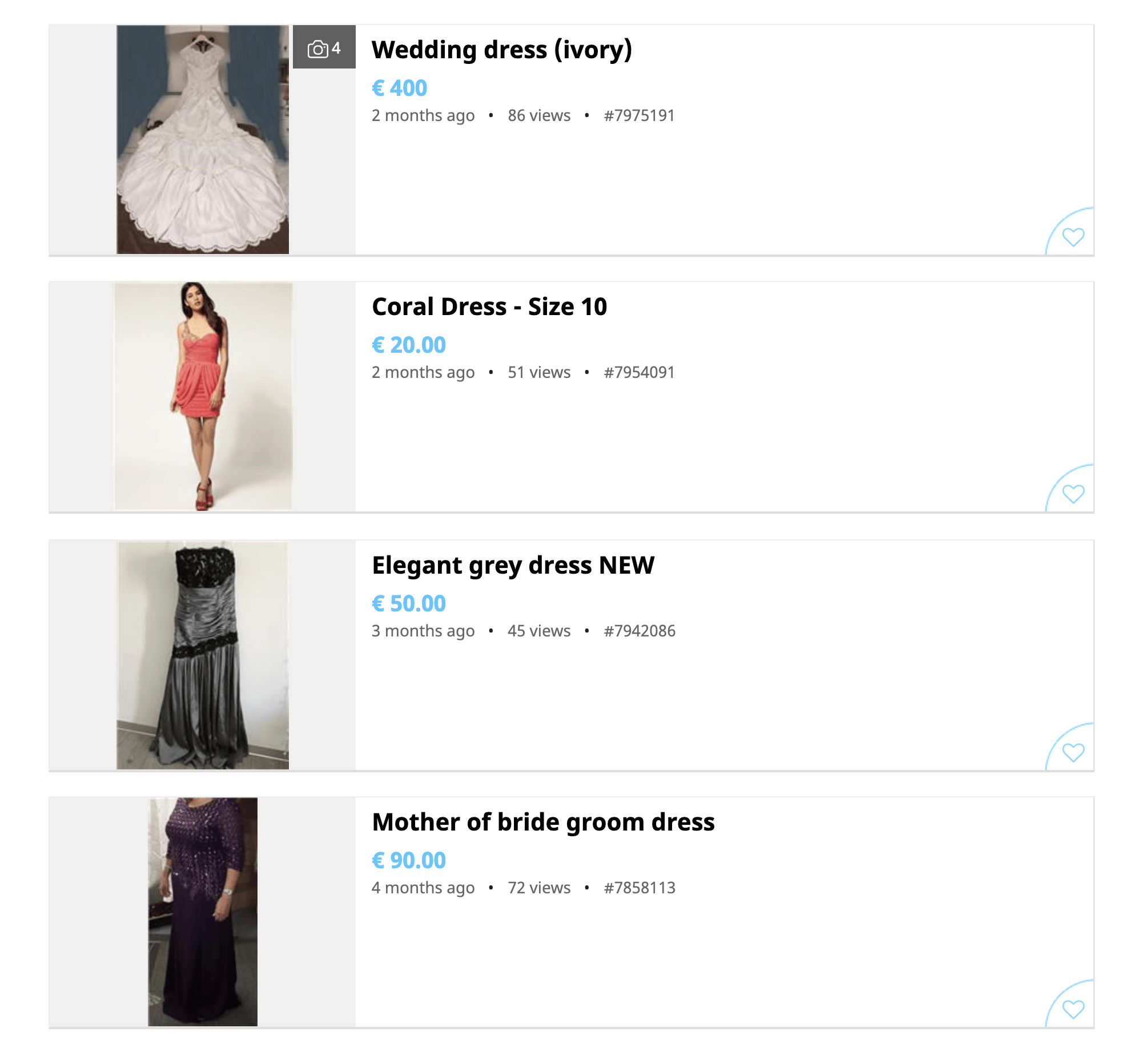View the ivory wedding dress photo
Viewport: 1142px width, 1064px height.
(x=202, y=139)
